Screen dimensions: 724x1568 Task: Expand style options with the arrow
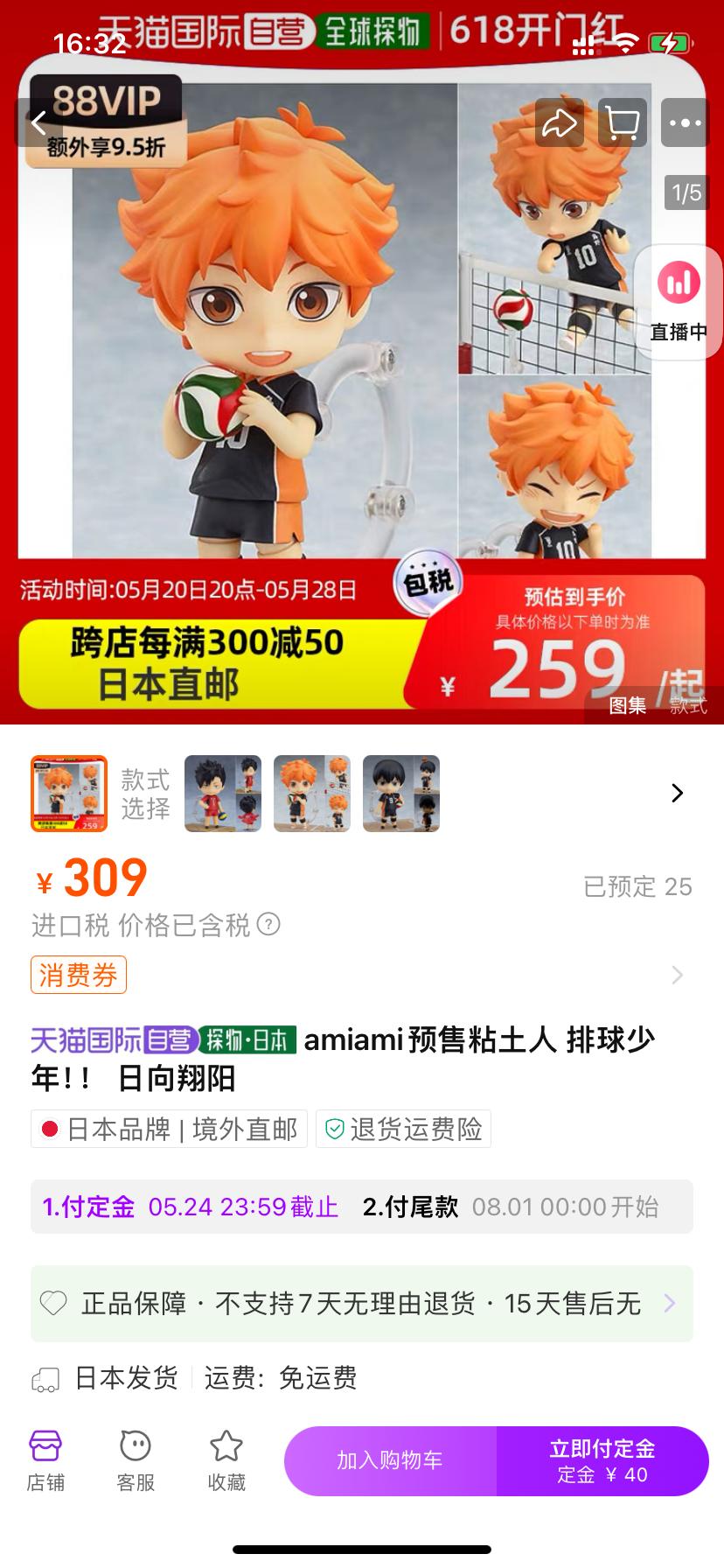(x=677, y=794)
